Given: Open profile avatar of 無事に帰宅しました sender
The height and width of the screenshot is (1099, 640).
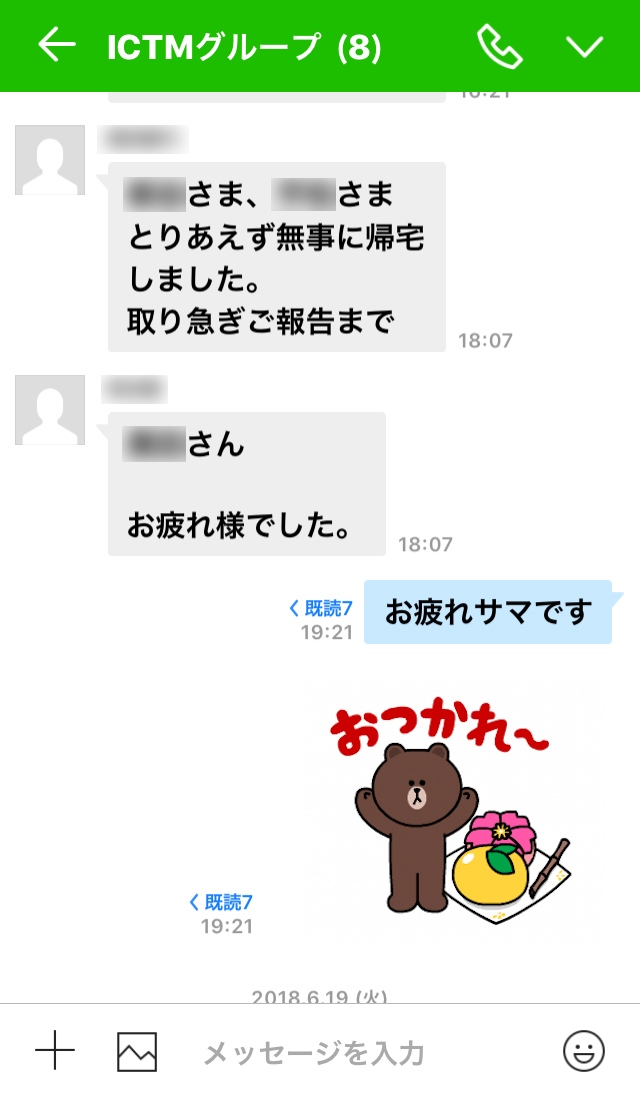Looking at the screenshot, I should click(50, 160).
